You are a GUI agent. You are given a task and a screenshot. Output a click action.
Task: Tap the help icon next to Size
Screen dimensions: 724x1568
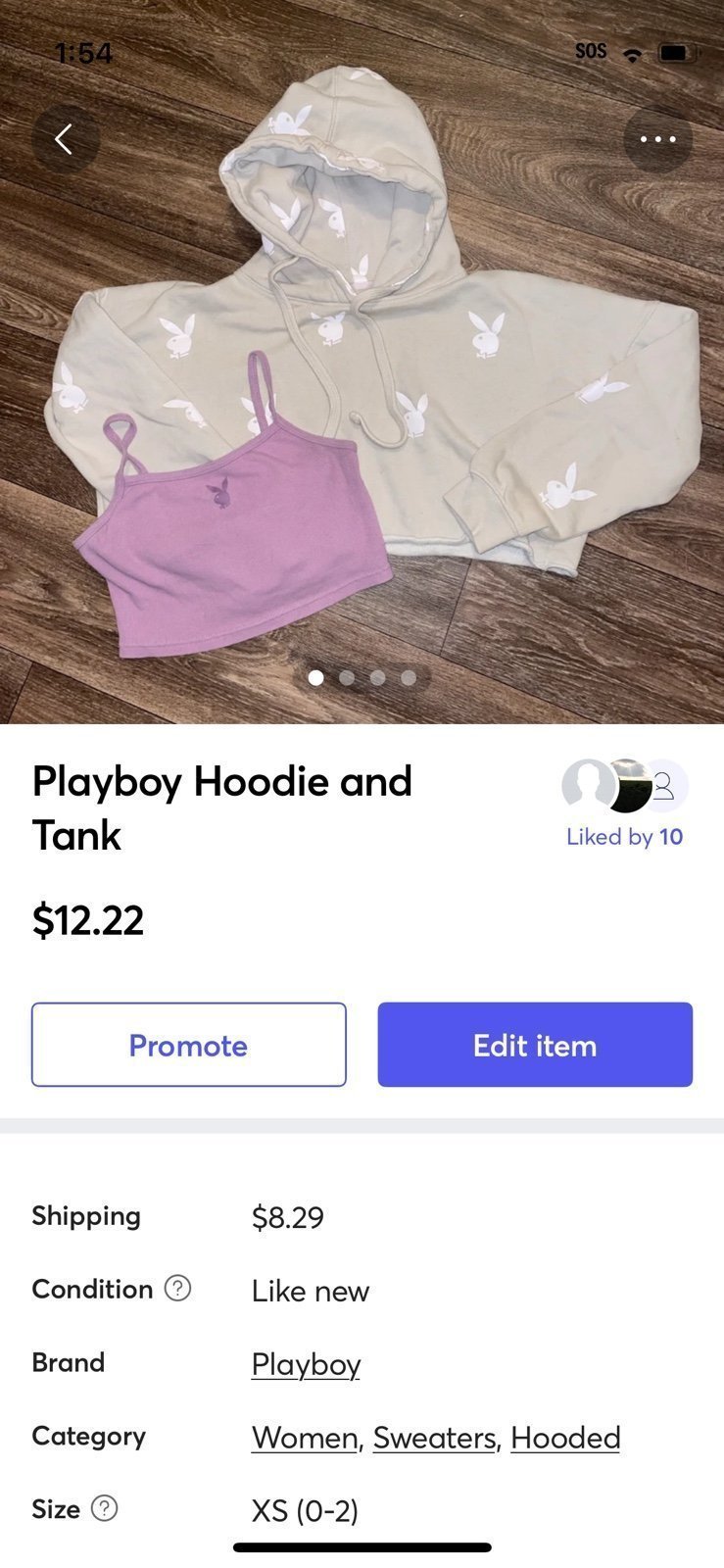coord(106,1509)
